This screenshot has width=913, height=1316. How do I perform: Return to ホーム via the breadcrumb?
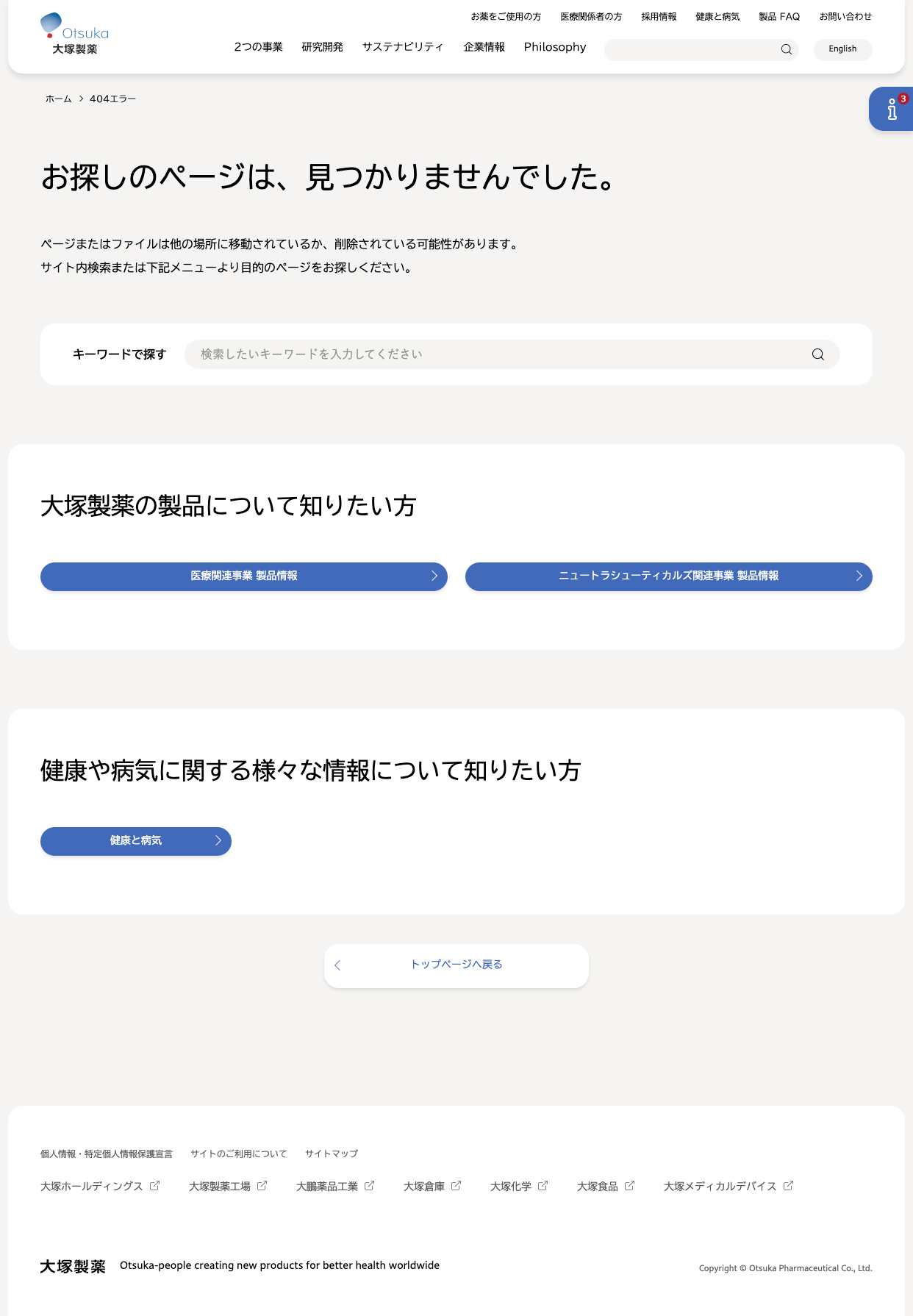pyautogui.click(x=59, y=99)
